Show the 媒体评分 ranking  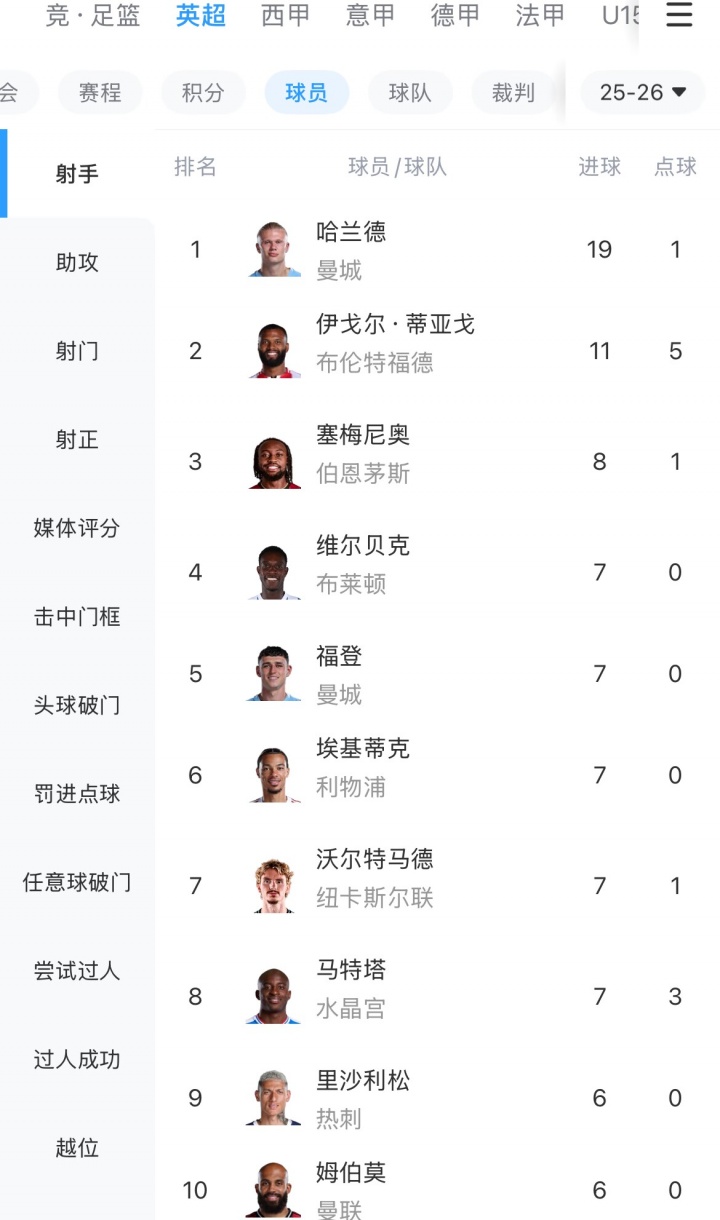click(77, 528)
